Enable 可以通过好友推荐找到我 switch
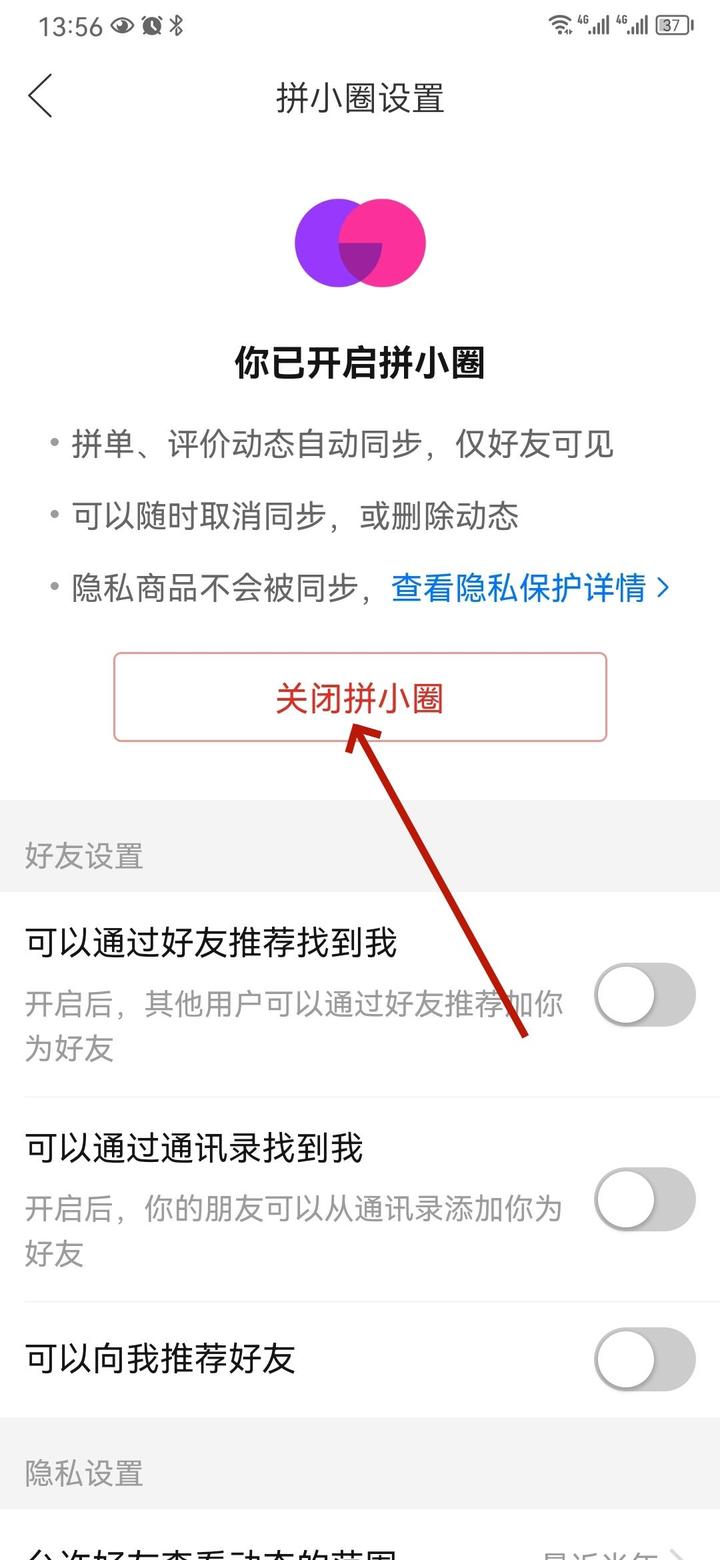 (644, 994)
